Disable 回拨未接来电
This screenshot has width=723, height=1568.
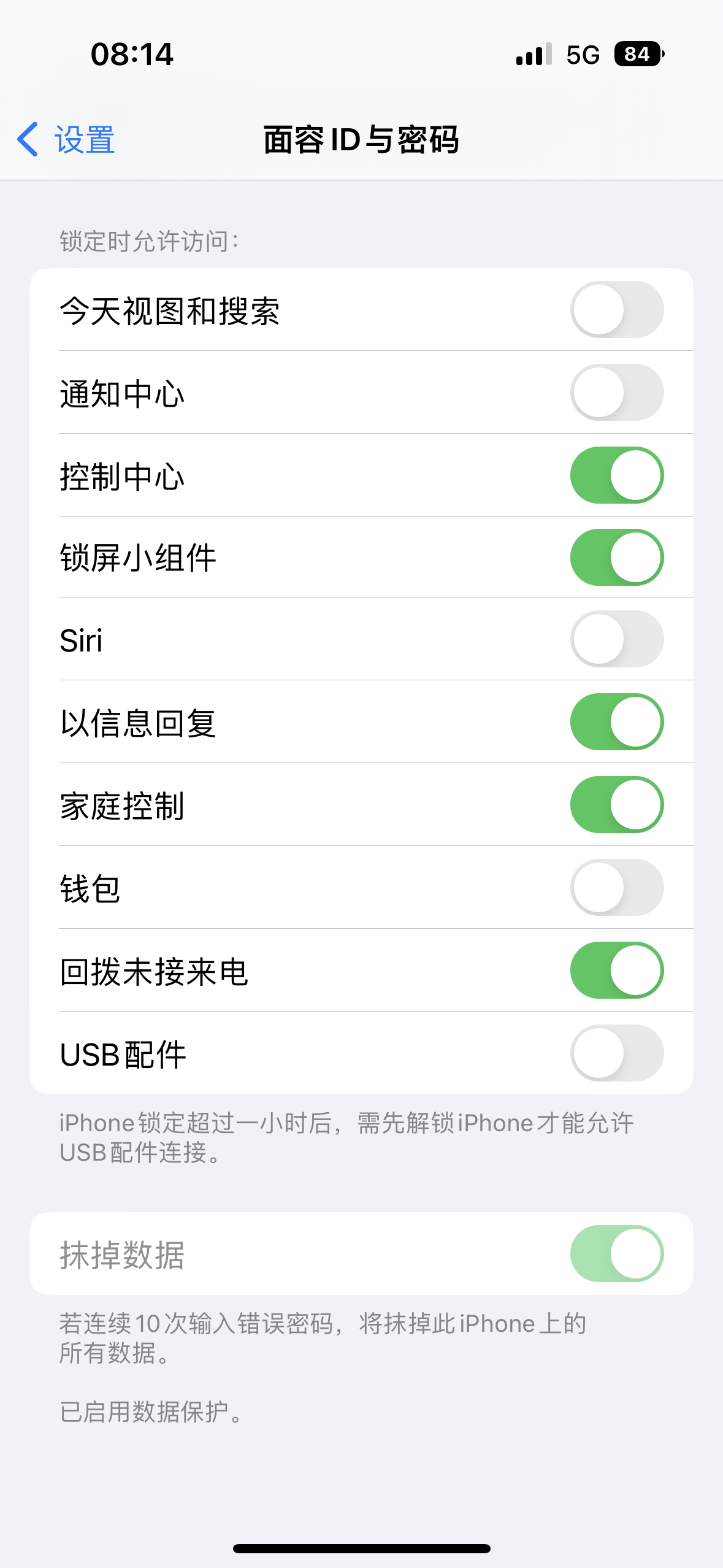click(x=616, y=970)
